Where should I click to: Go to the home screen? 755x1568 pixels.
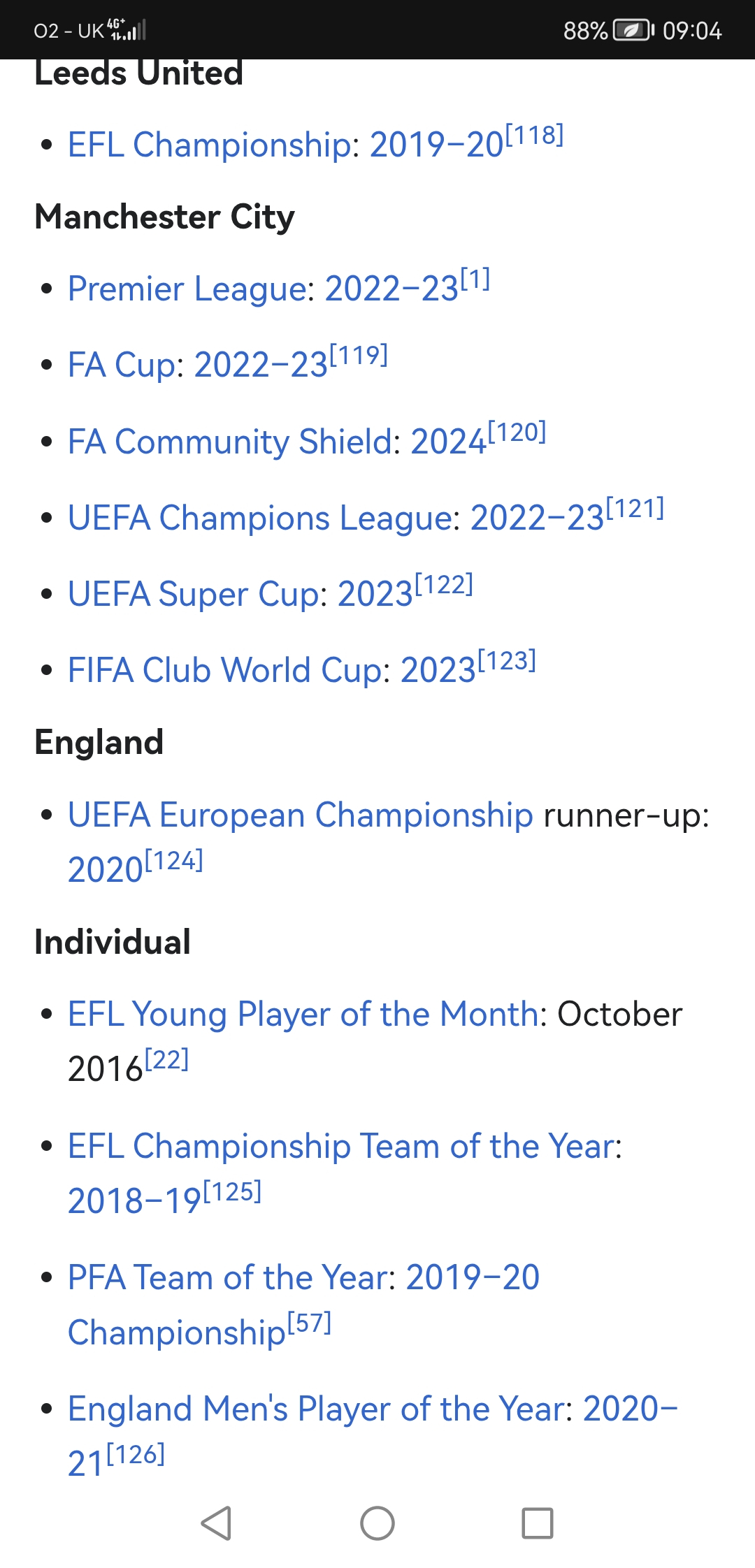pos(377,1523)
